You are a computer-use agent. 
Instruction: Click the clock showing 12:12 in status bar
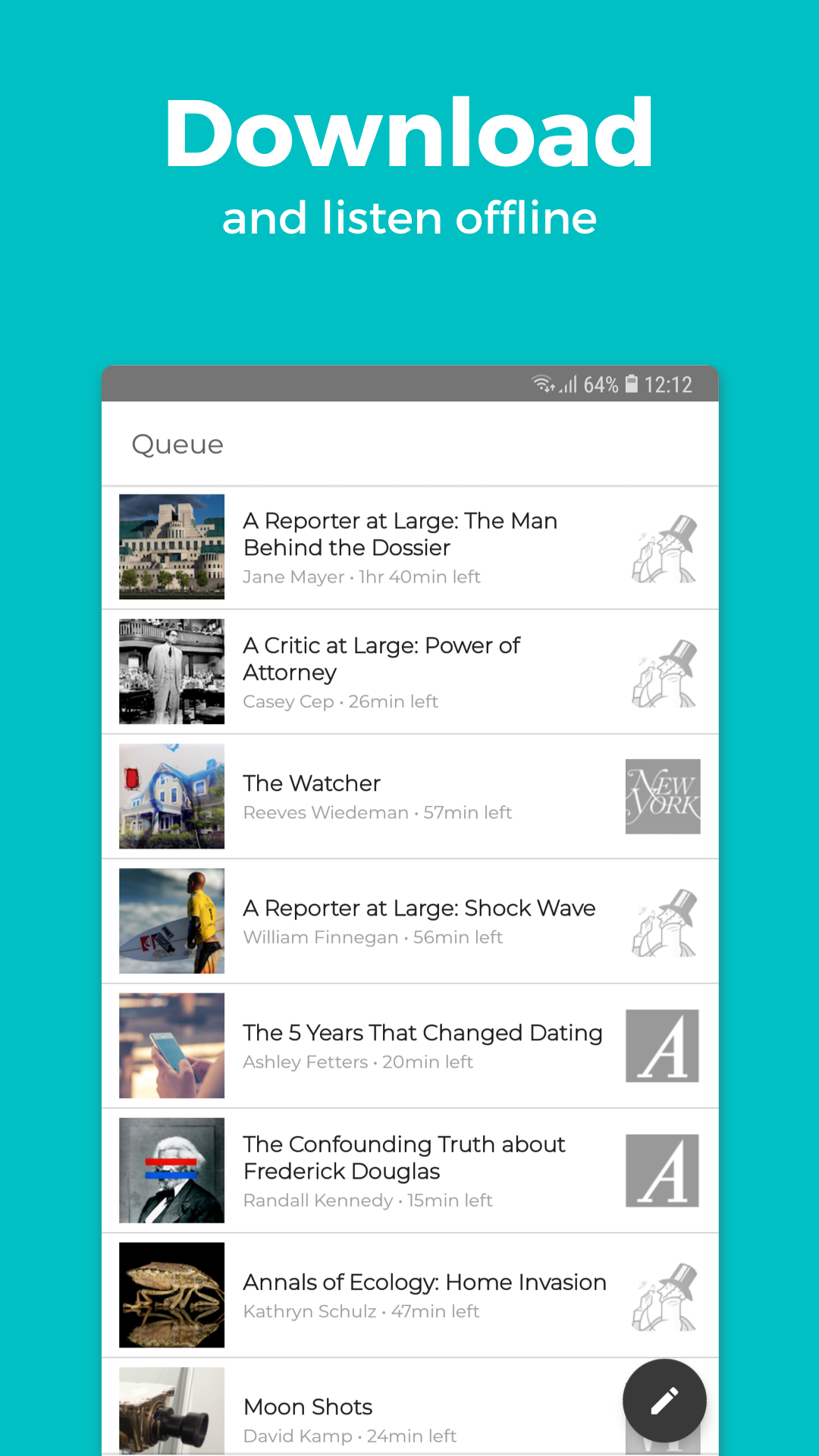click(668, 384)
